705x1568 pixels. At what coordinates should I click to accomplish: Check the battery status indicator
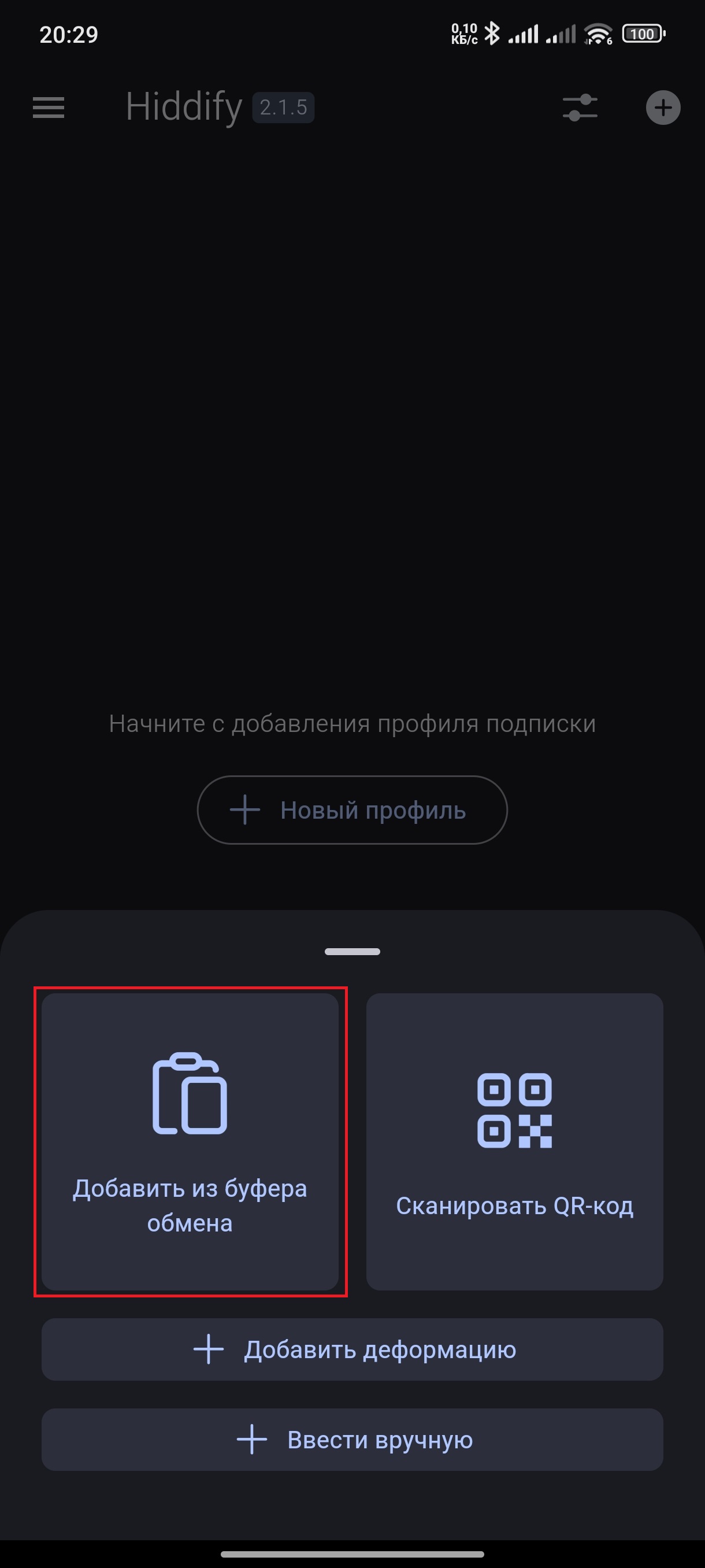point(643,34)
